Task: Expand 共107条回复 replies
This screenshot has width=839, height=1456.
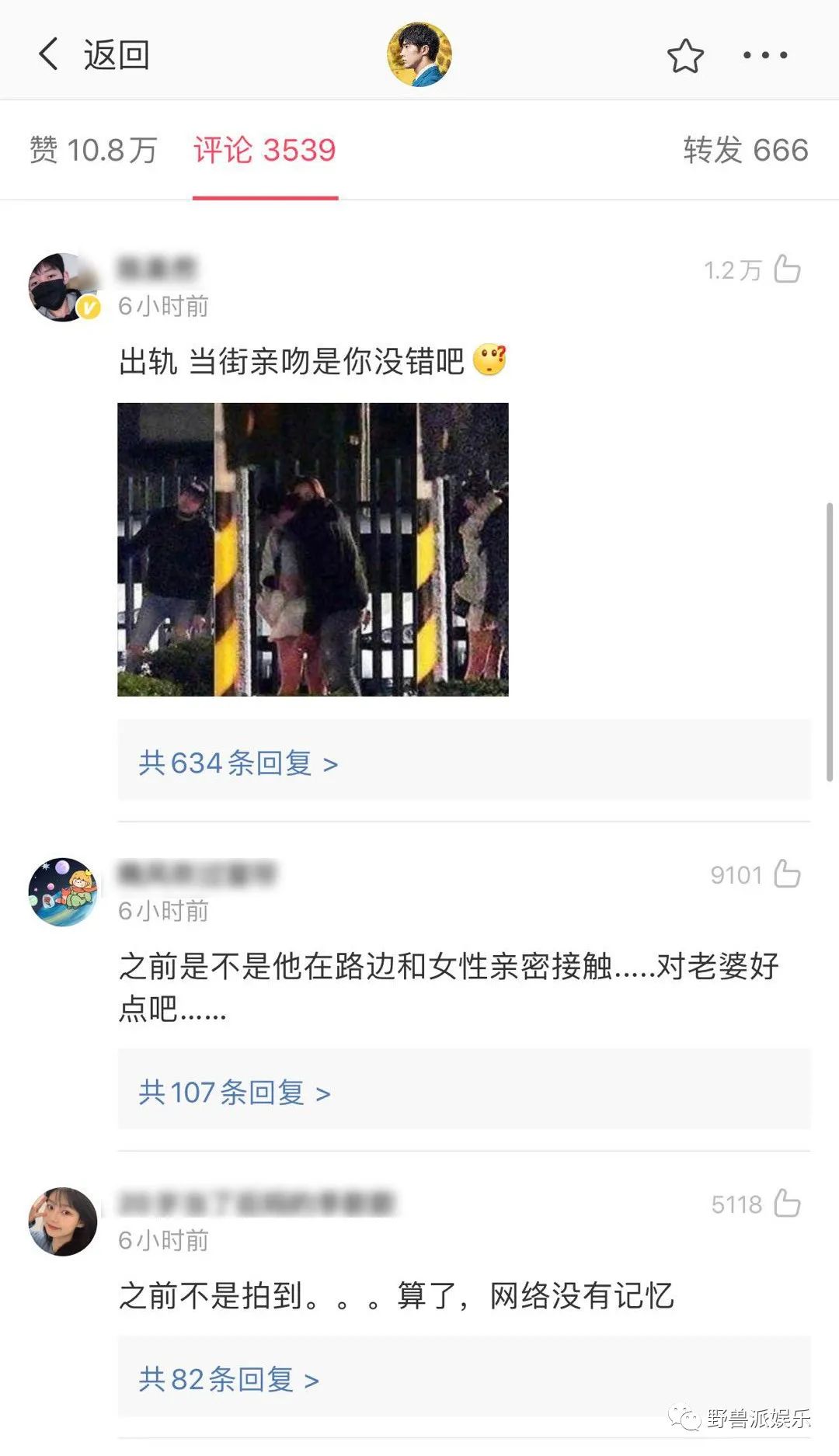Action: [x=235, y=1093]
